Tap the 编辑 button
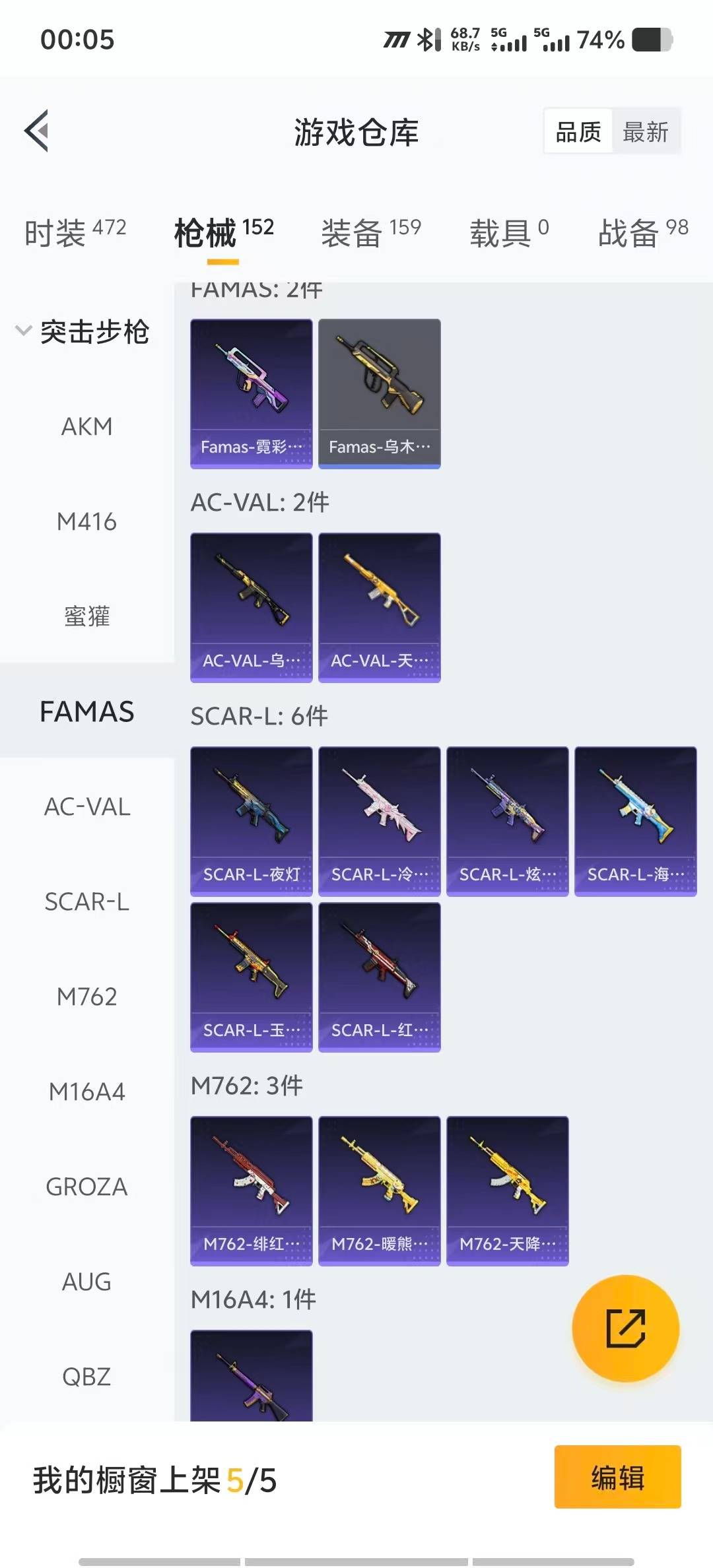Image resolution: width=713 pixels, height=1568 pixels. click(x=617, y=1477)
